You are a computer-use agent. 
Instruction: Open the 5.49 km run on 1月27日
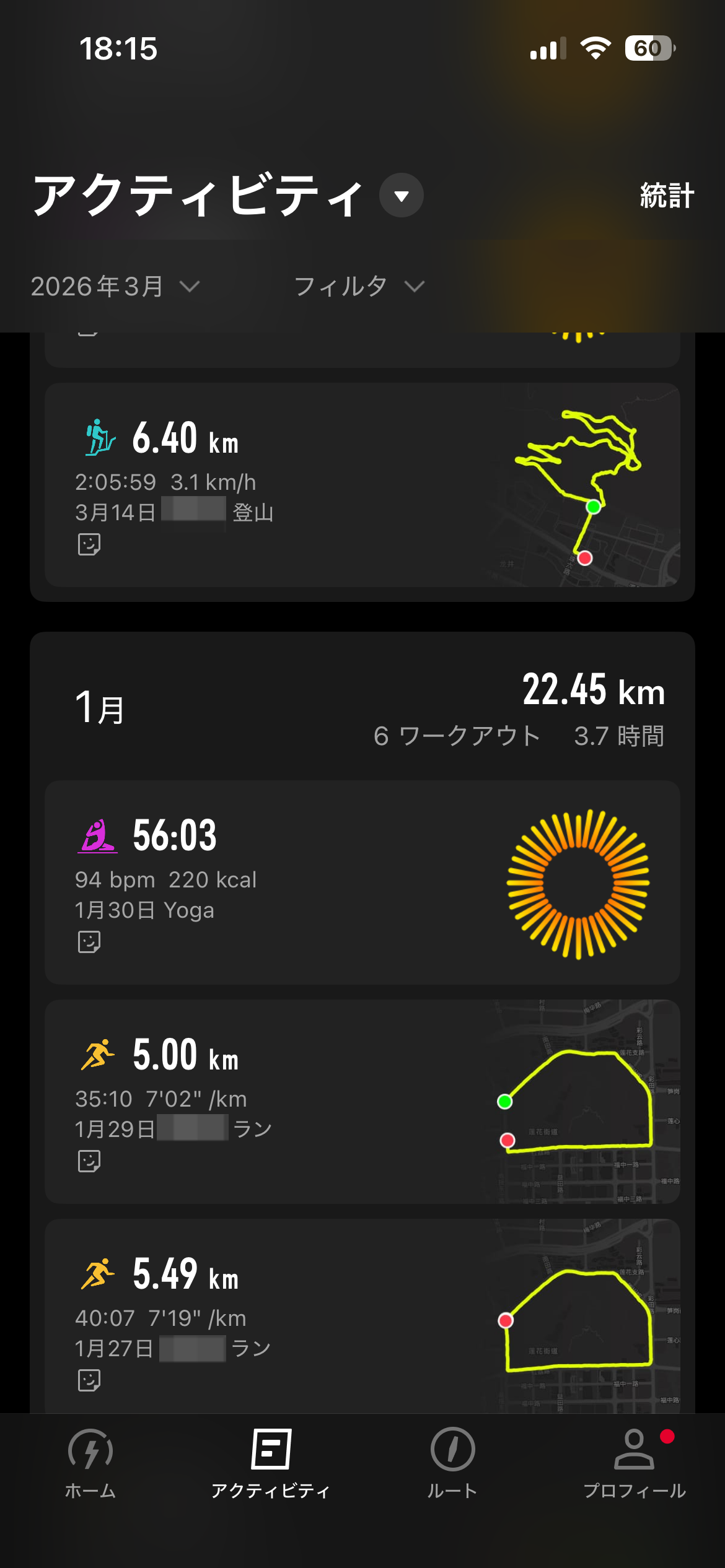(362, 1316)
